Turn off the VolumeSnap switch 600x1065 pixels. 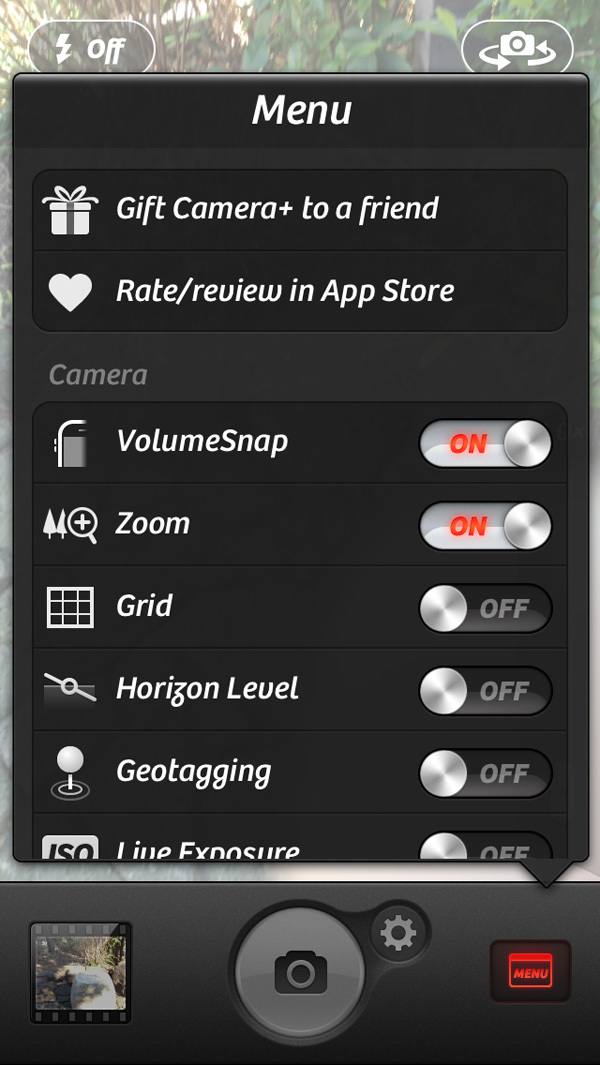[485, 444]
